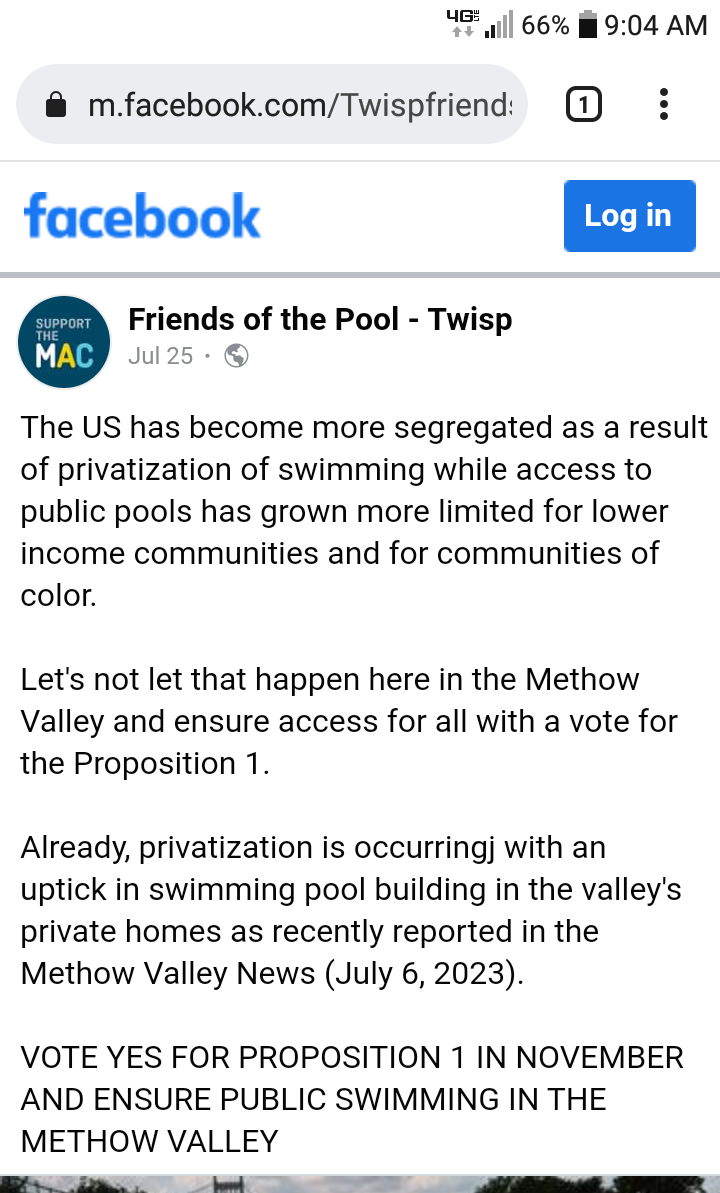
Task: Open the browser tab switcher
Action: [x=584, y=104]
